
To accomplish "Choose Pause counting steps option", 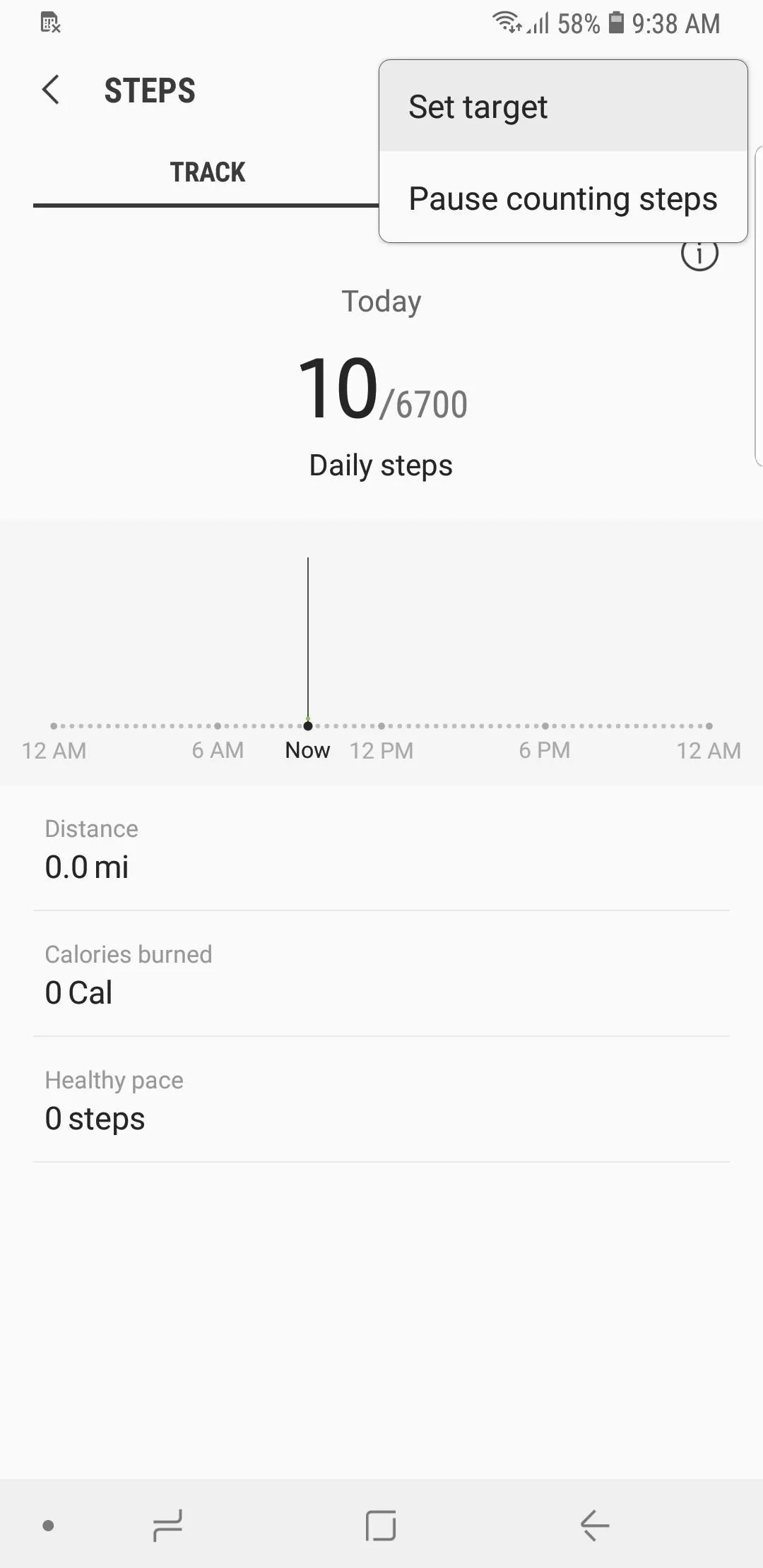I will (x=563, y=198).
